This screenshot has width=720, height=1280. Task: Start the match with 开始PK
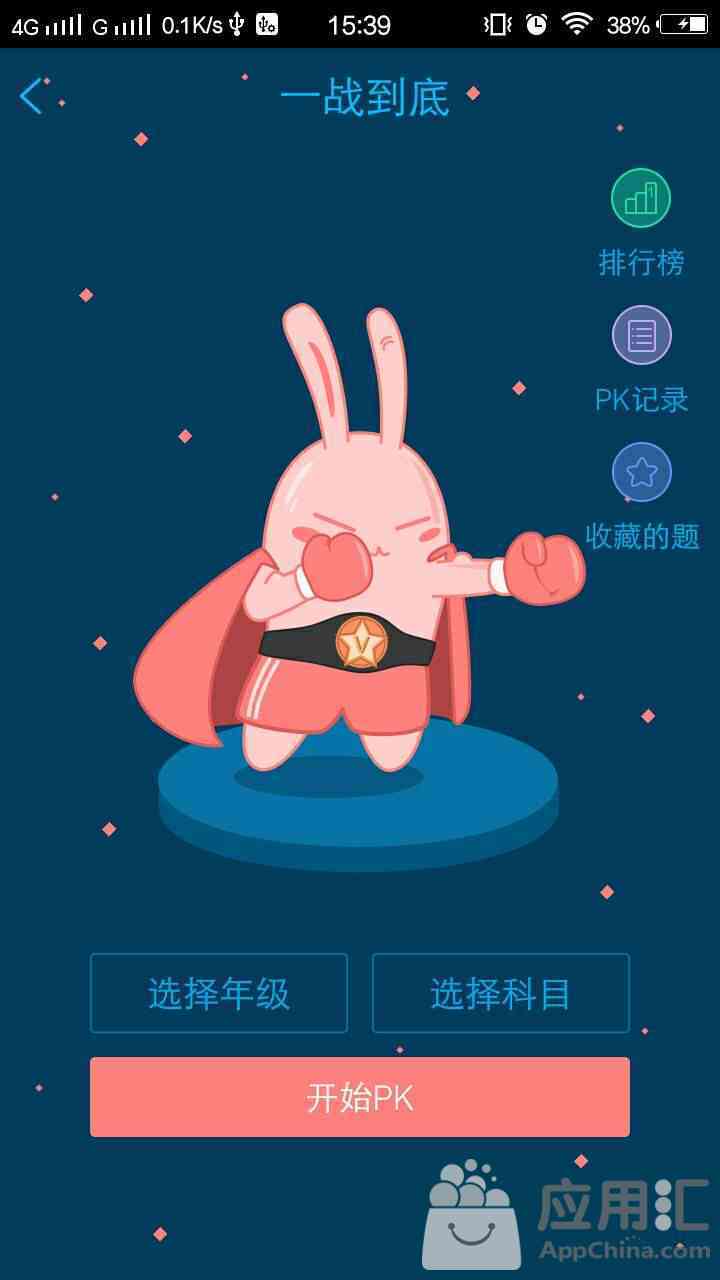point(360,1097)
